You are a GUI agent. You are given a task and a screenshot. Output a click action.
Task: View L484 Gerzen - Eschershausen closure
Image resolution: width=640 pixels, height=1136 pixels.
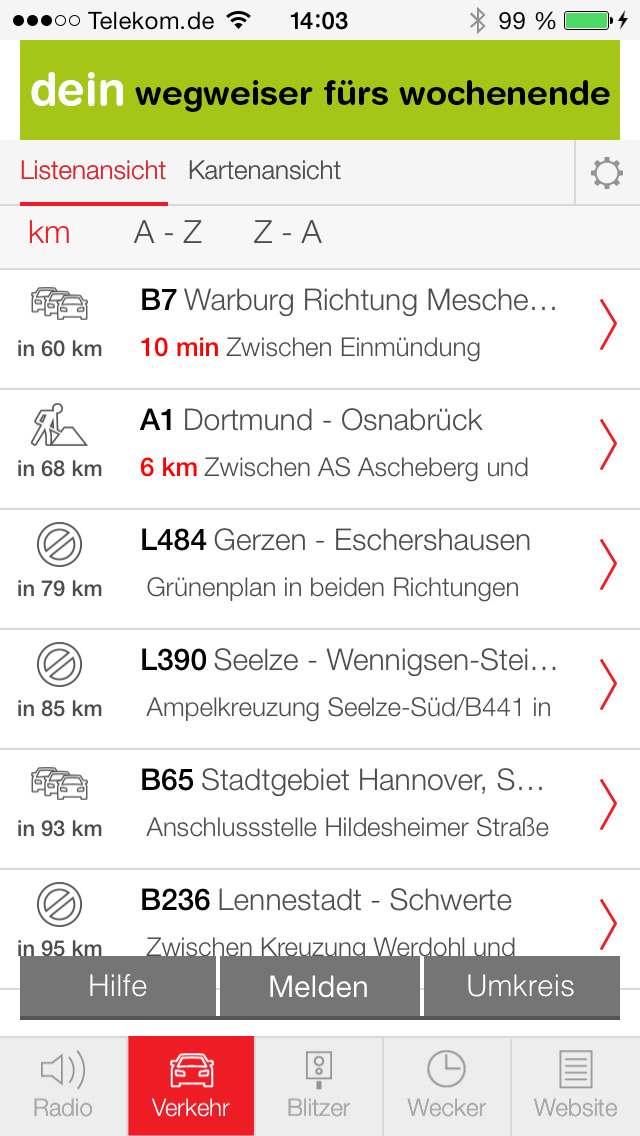click(320, 569)
